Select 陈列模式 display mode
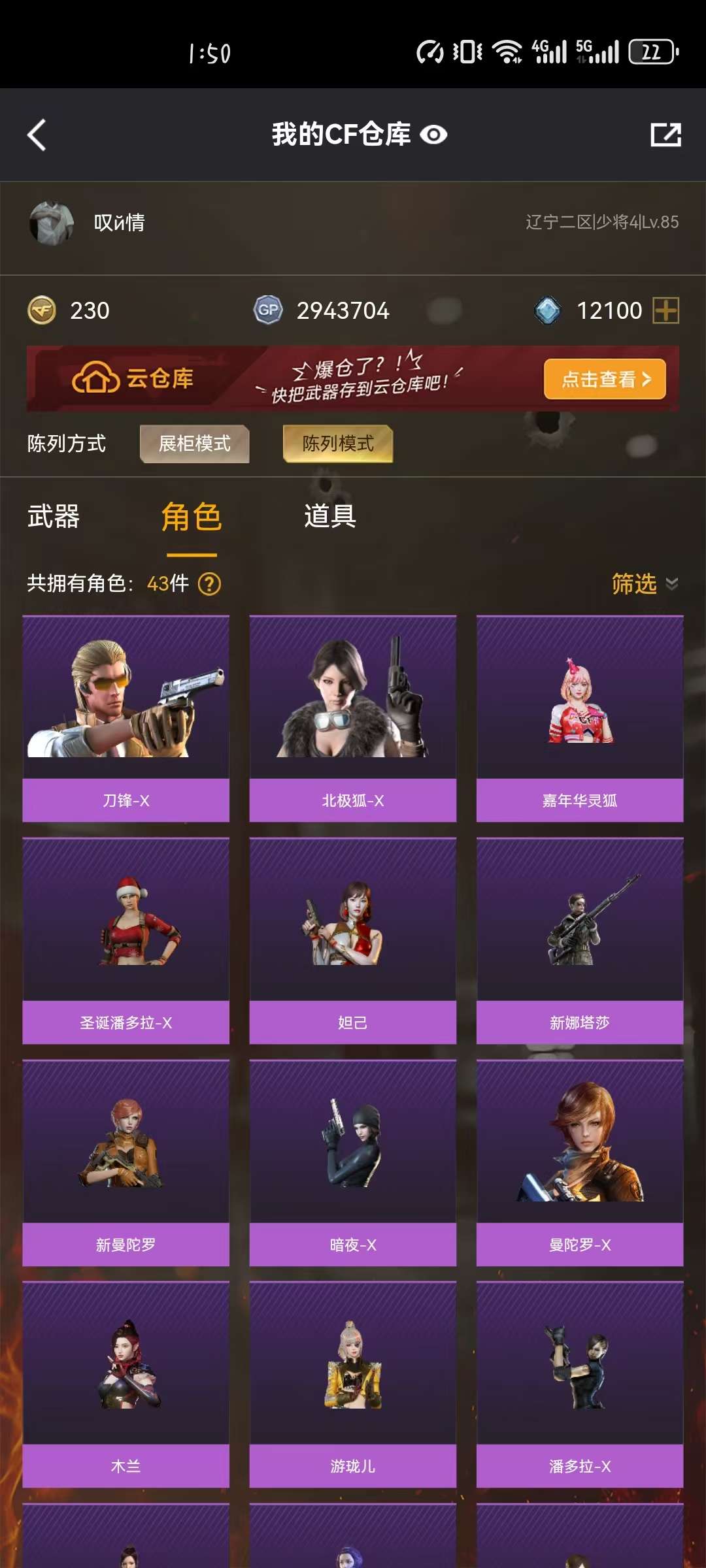The height and width of the screenshot is (1568, 706). (338, 444)
